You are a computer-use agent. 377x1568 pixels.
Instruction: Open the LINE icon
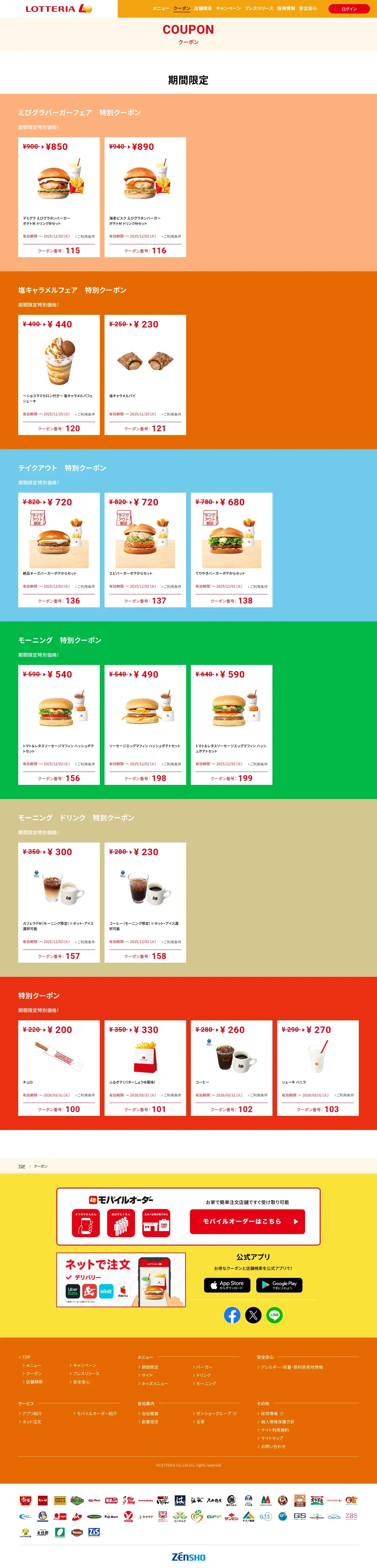pos(274,1315)
